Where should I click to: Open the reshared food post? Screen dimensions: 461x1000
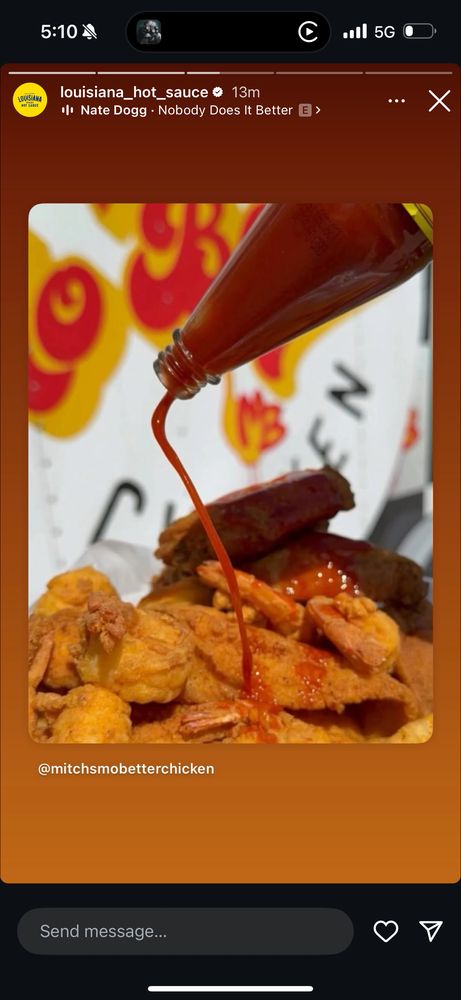tap(231, 473)
